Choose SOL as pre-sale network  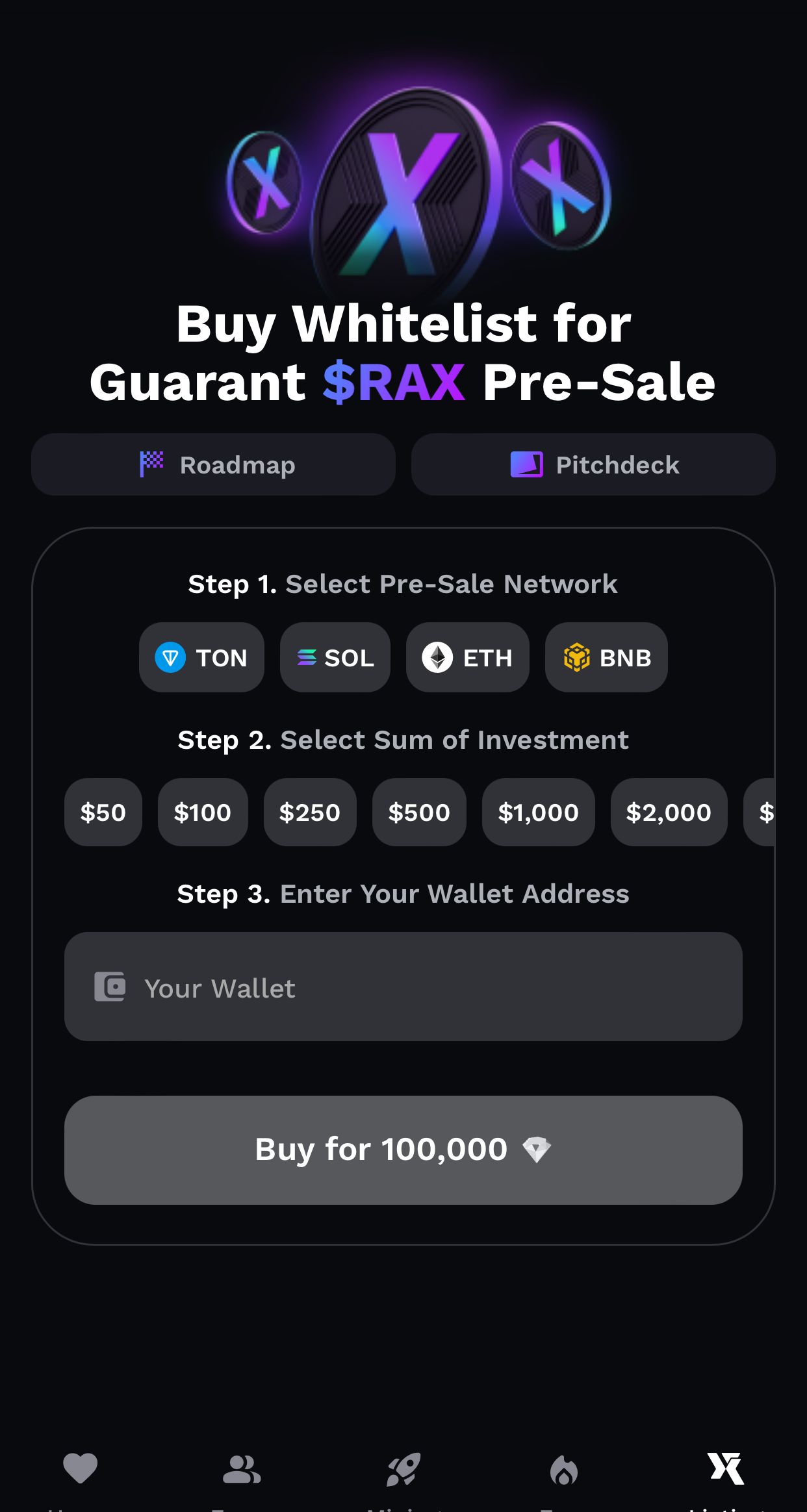coord(335,658)
